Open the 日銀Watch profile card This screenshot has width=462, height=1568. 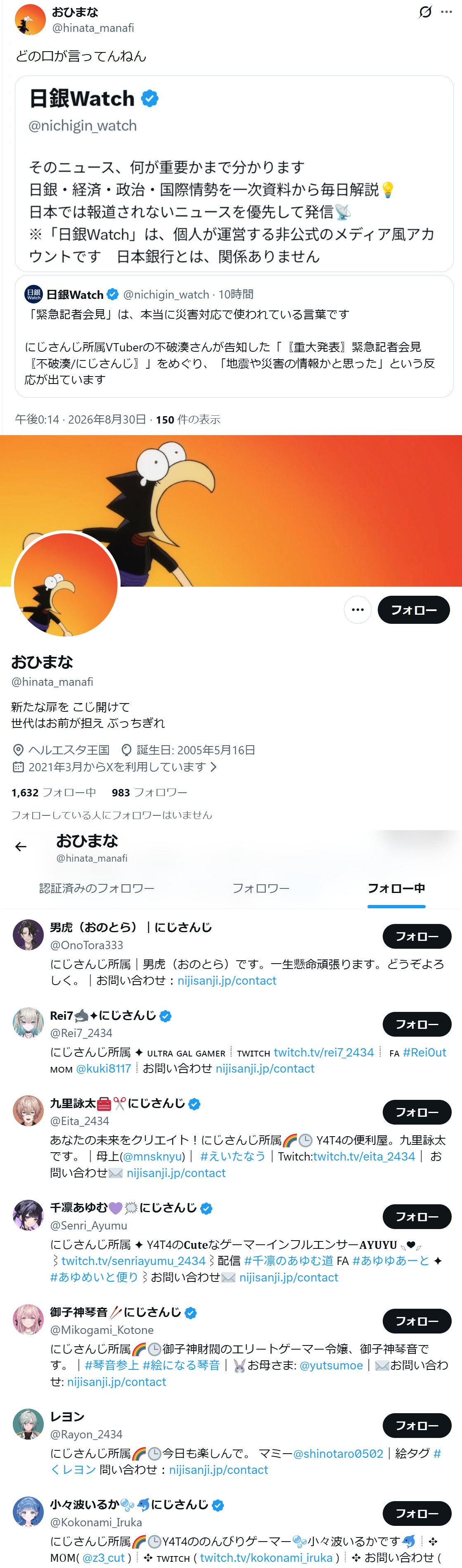point(234,173)
